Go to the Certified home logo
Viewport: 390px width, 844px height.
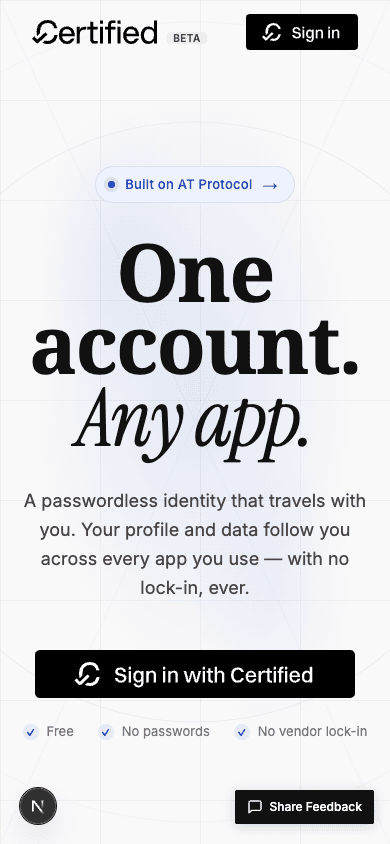(95, 32)
